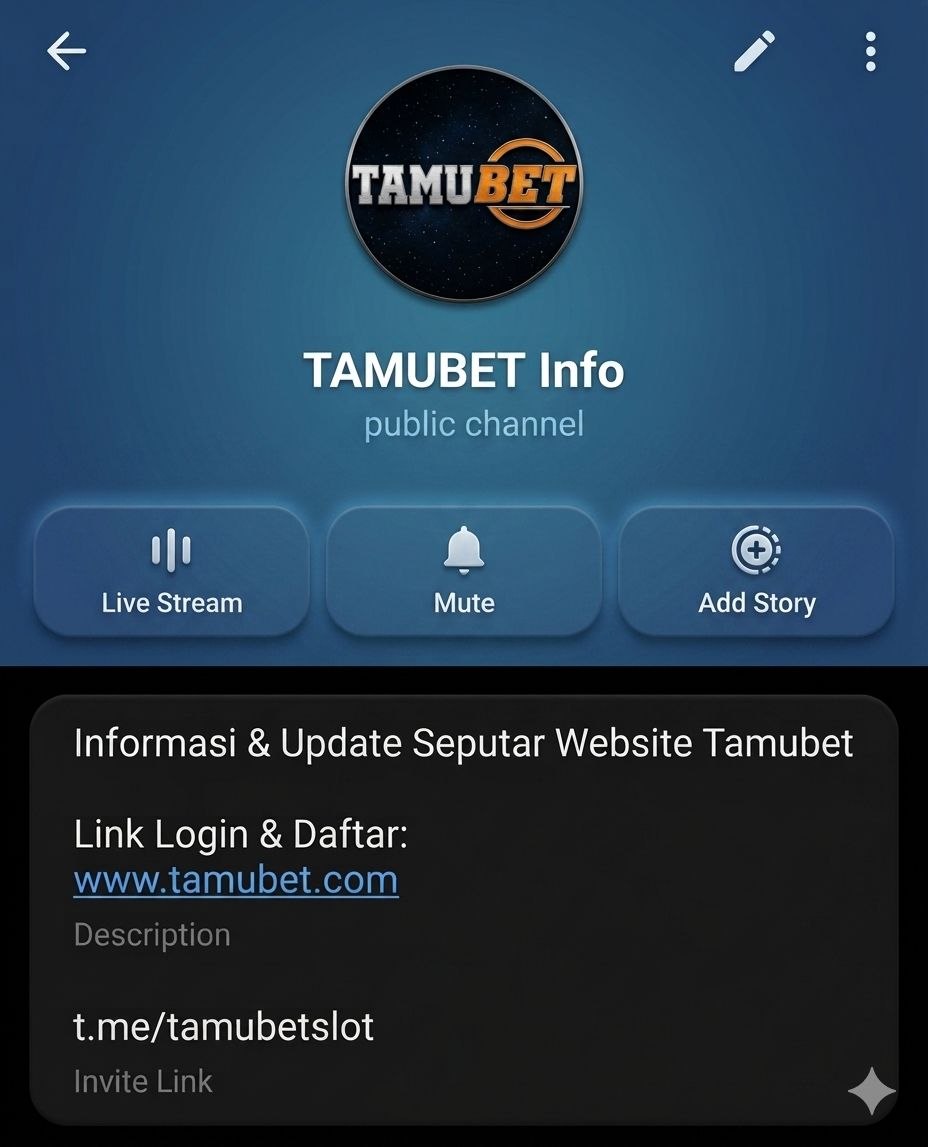The image size is (928, 1147).
Task: Open the www.tamubet.com link
Action: [x=236, y=879]
